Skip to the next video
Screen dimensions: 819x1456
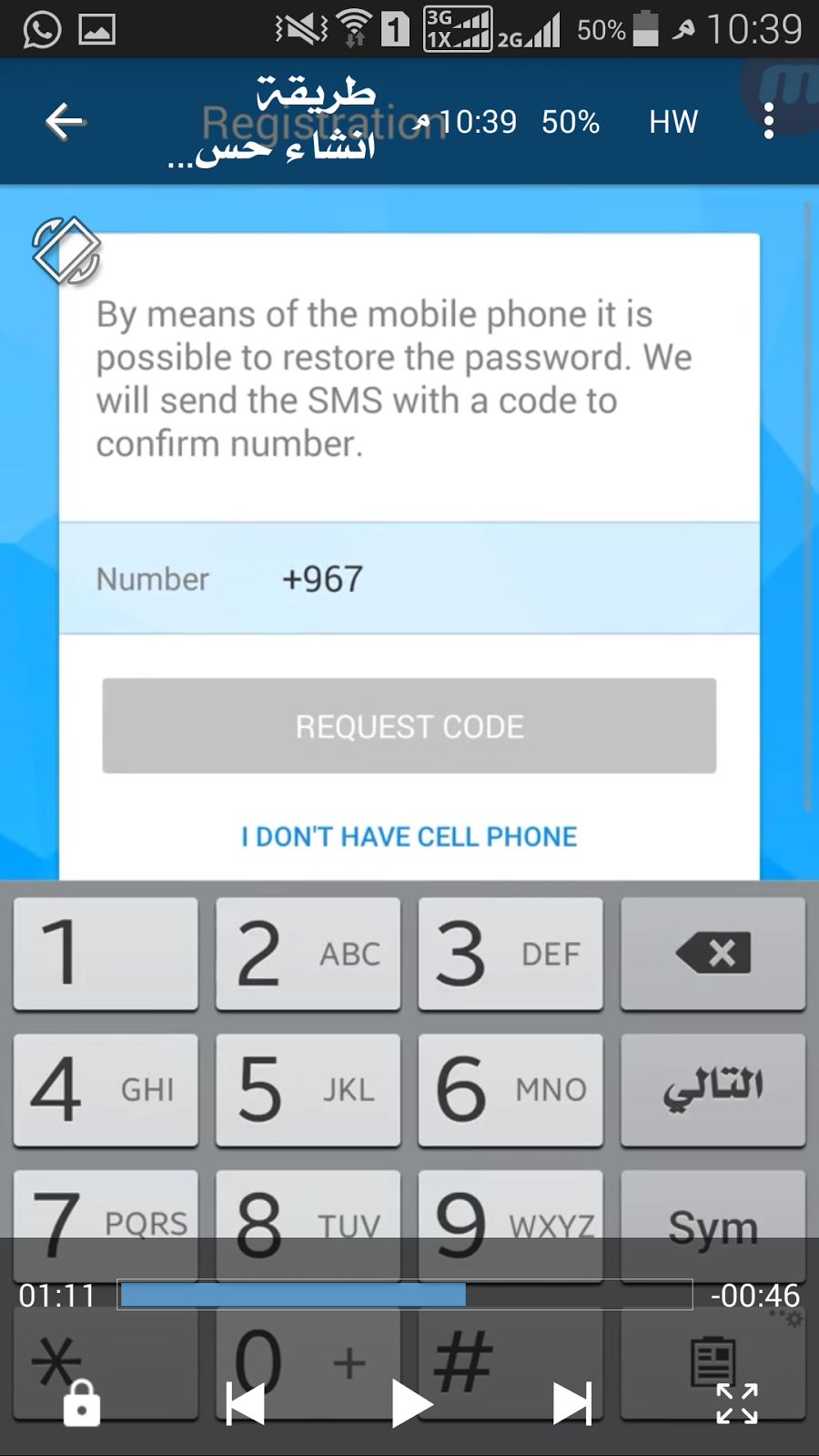[x=572, y=1404]
